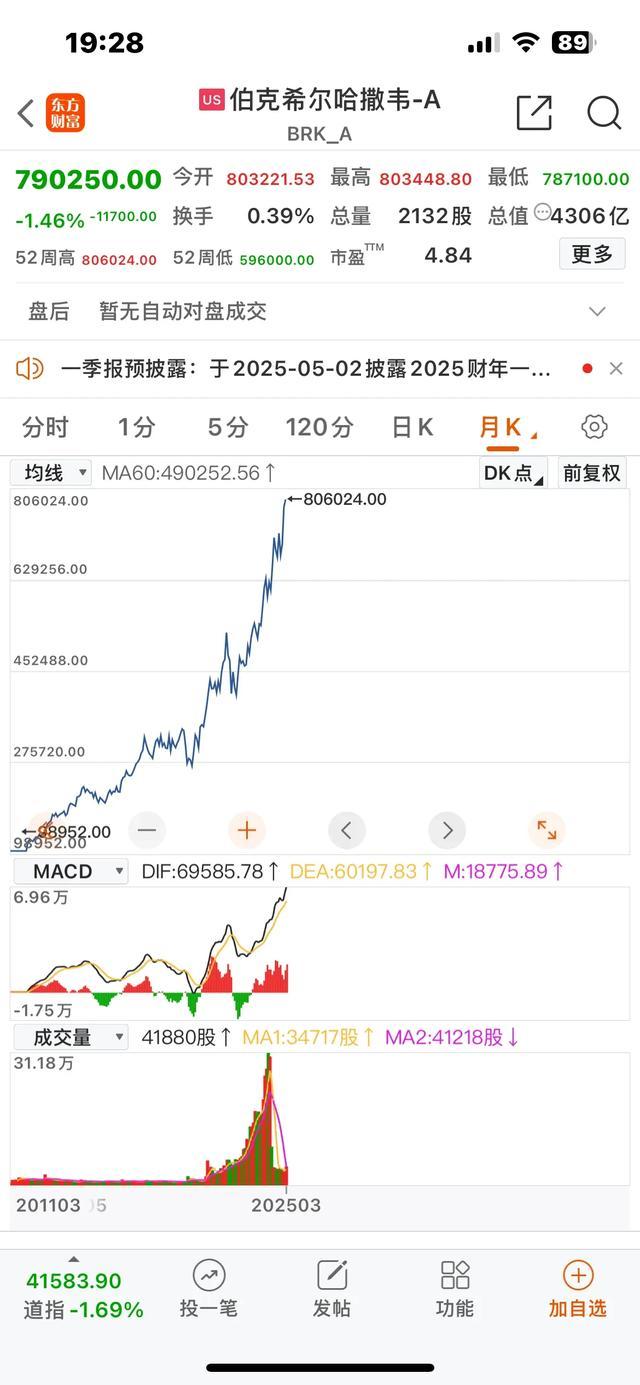Switch to the 分时 chart tab

point(45,427)
